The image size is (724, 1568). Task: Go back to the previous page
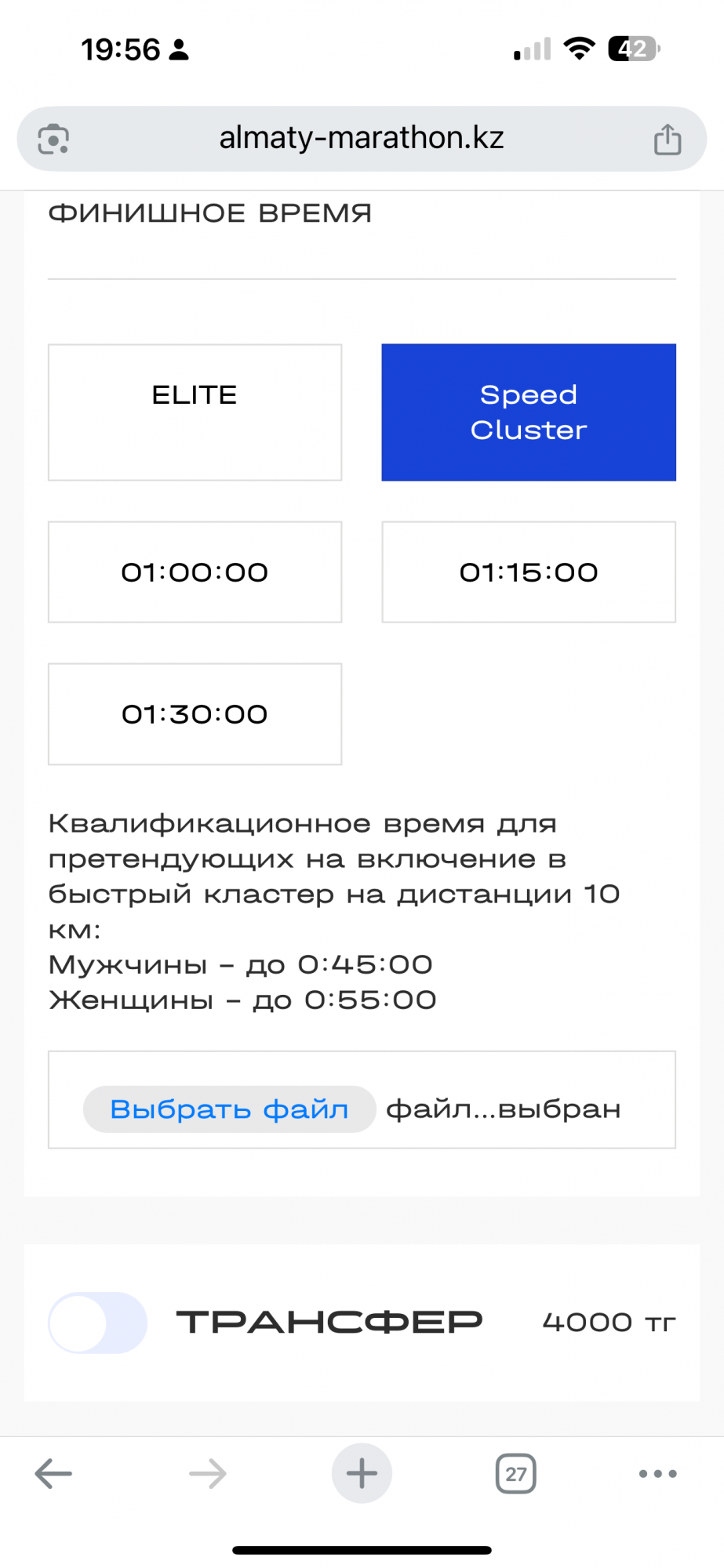coord(53,1474)
